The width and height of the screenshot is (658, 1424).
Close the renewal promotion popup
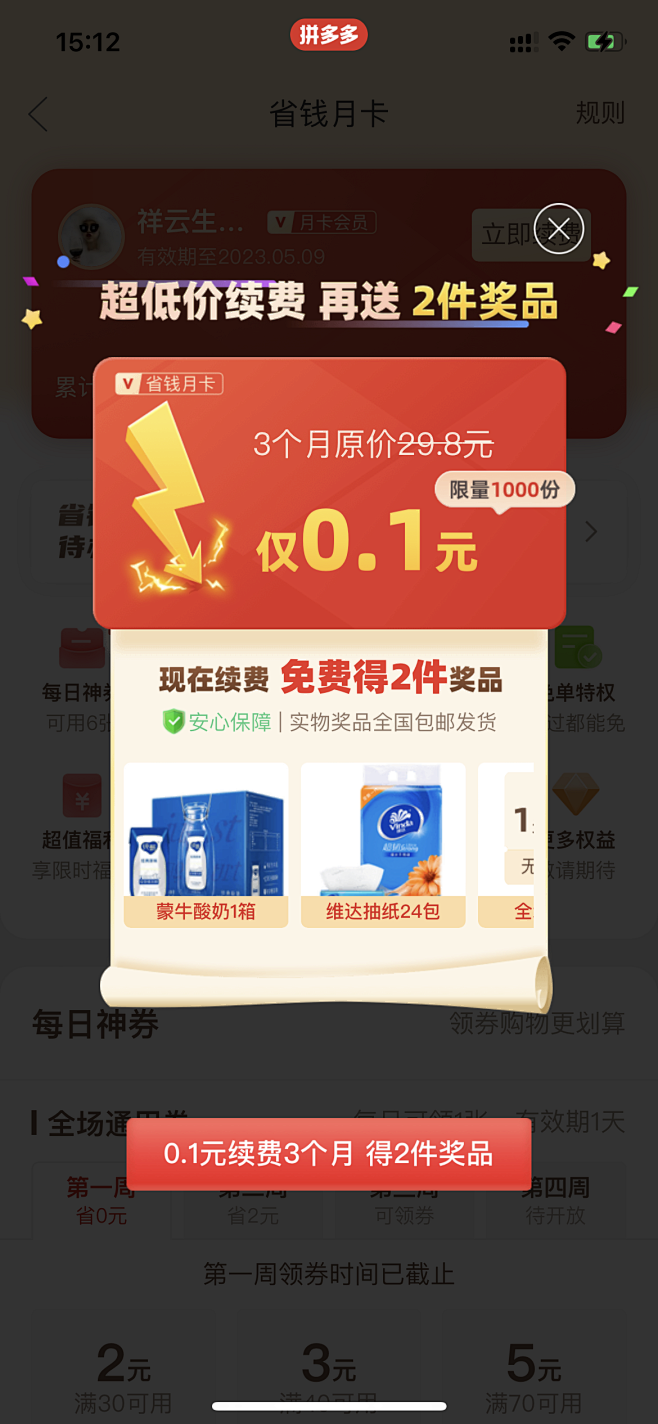559,228
